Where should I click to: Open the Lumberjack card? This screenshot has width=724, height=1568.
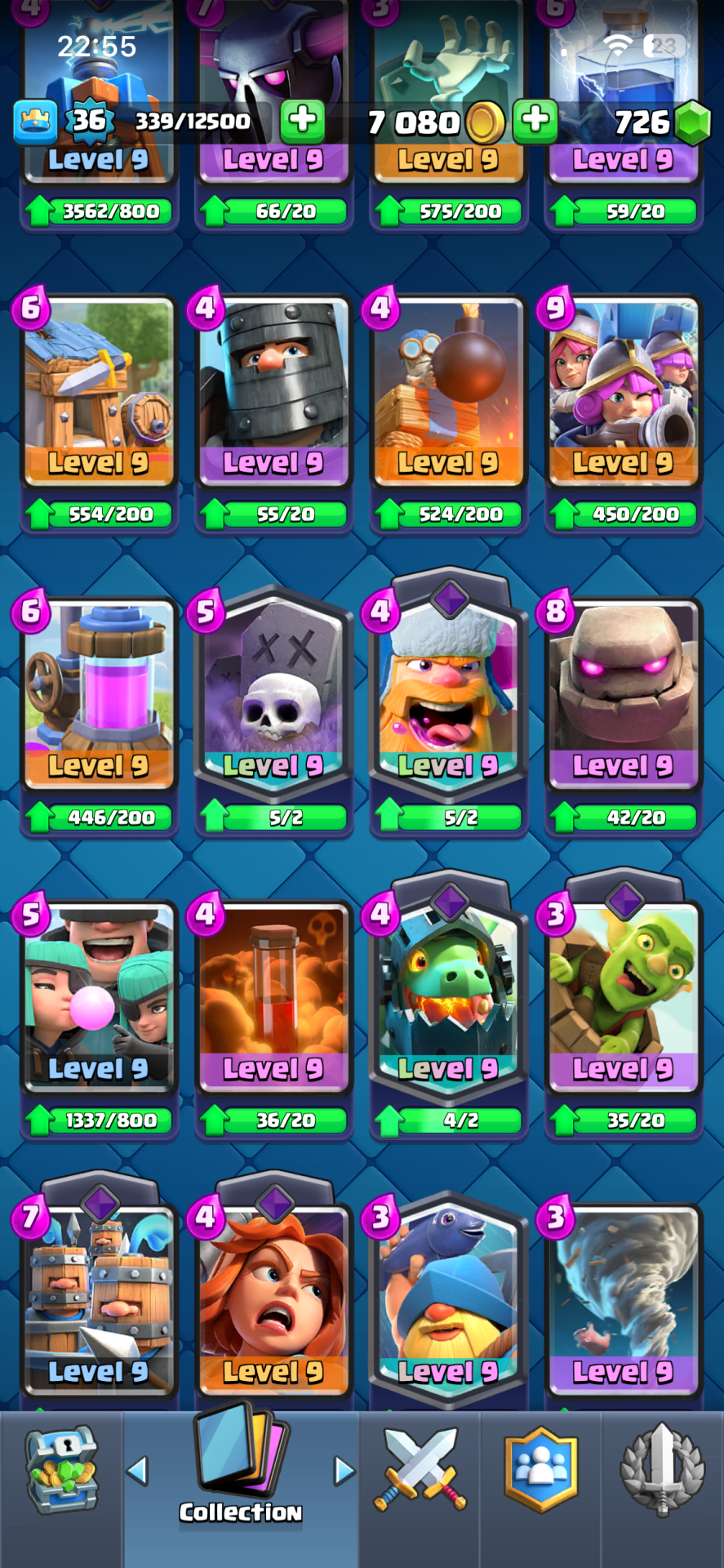[448, 694]
